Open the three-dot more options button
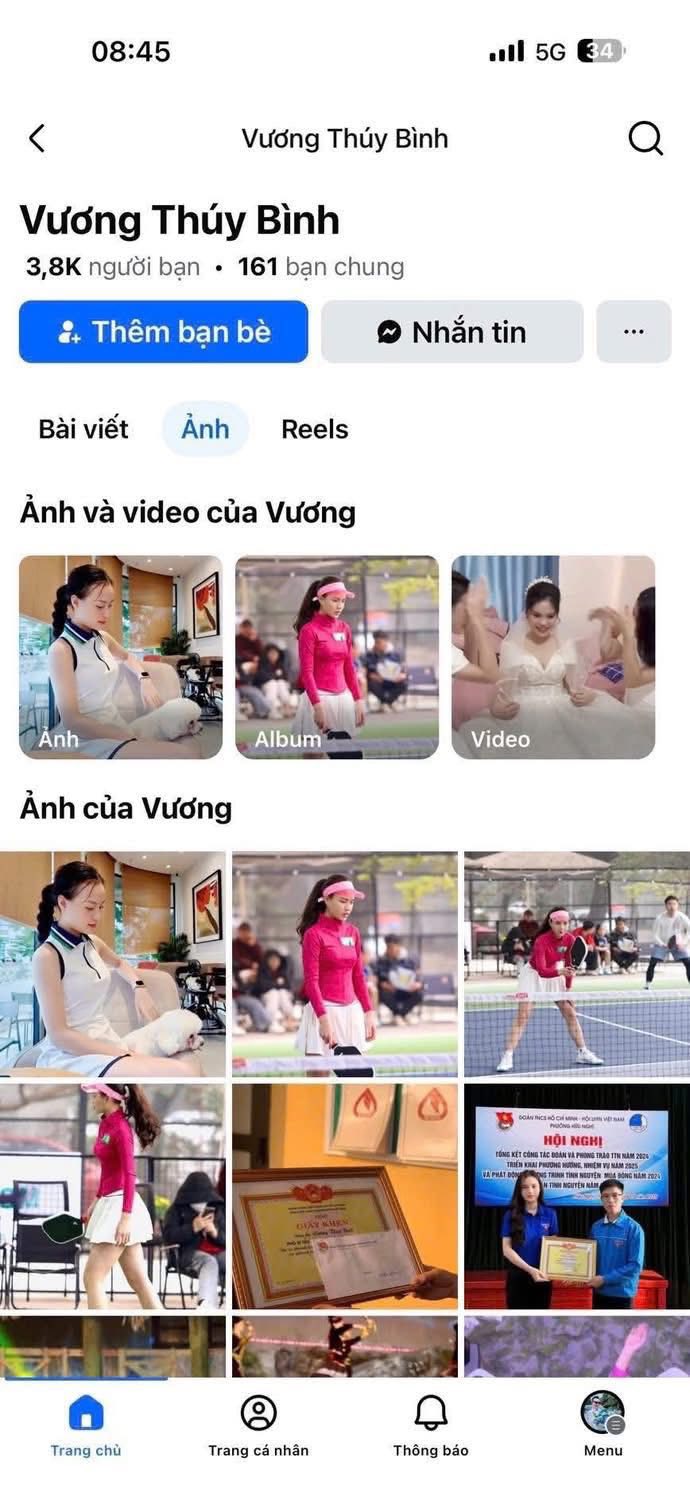The image size is (690, 1500). point(634,332)
